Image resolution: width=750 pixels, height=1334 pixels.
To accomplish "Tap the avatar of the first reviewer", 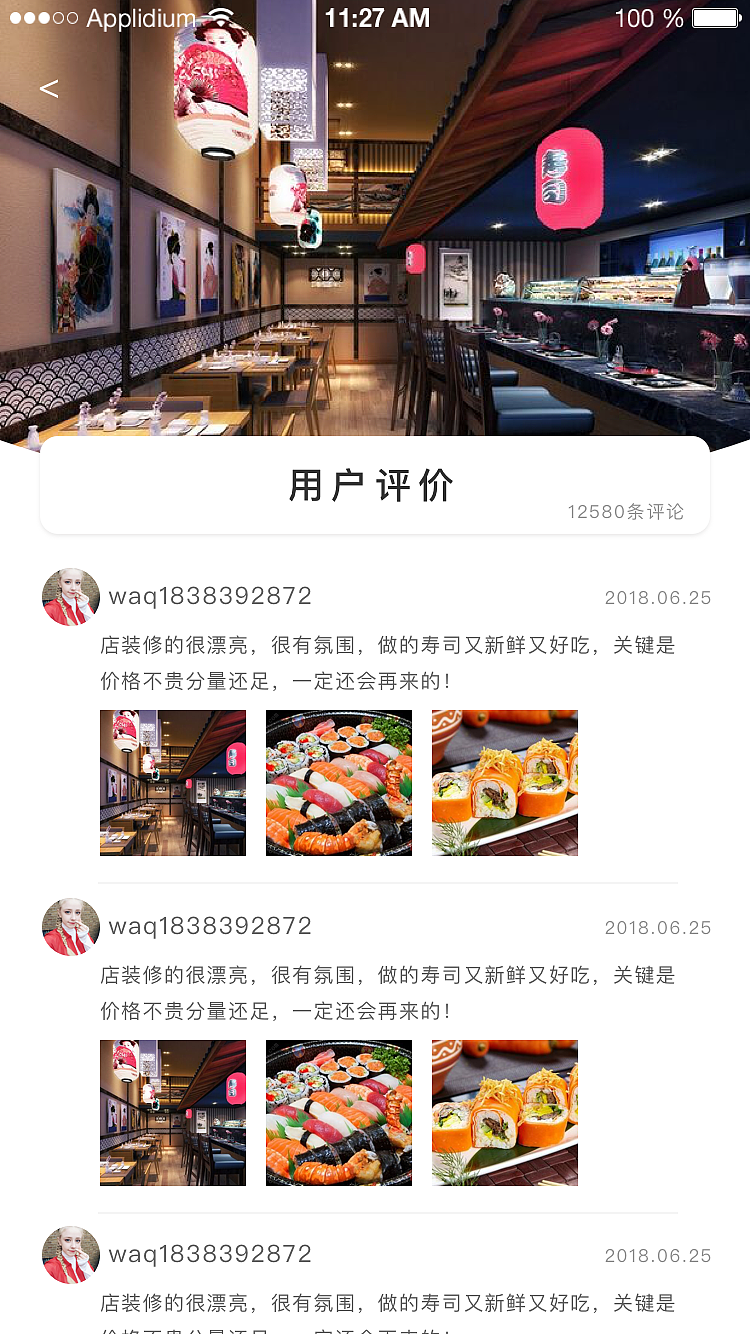I will pyautogui.click(x=70, y=596).
